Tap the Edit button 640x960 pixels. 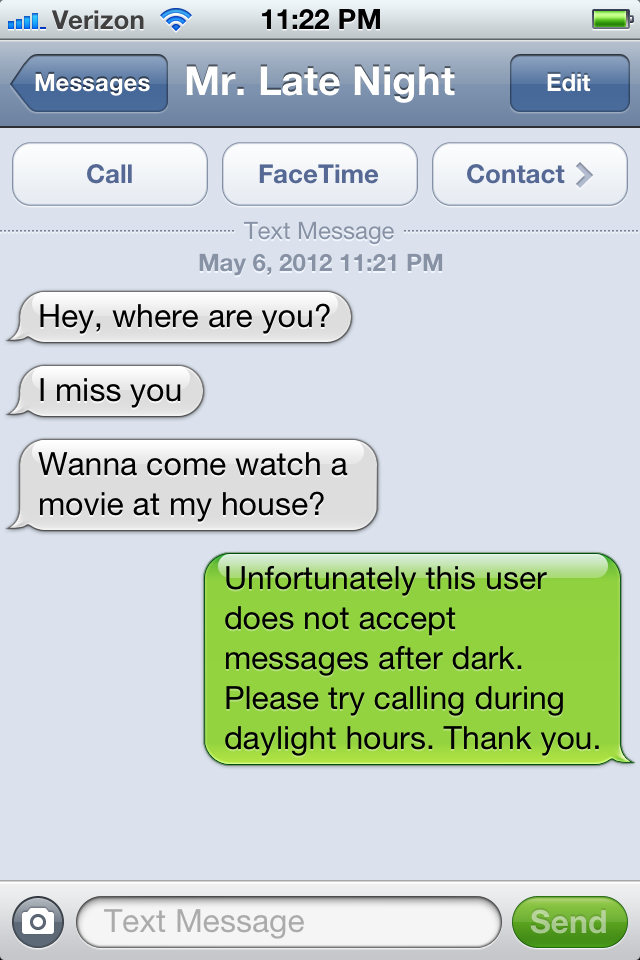tap(568, 84)
